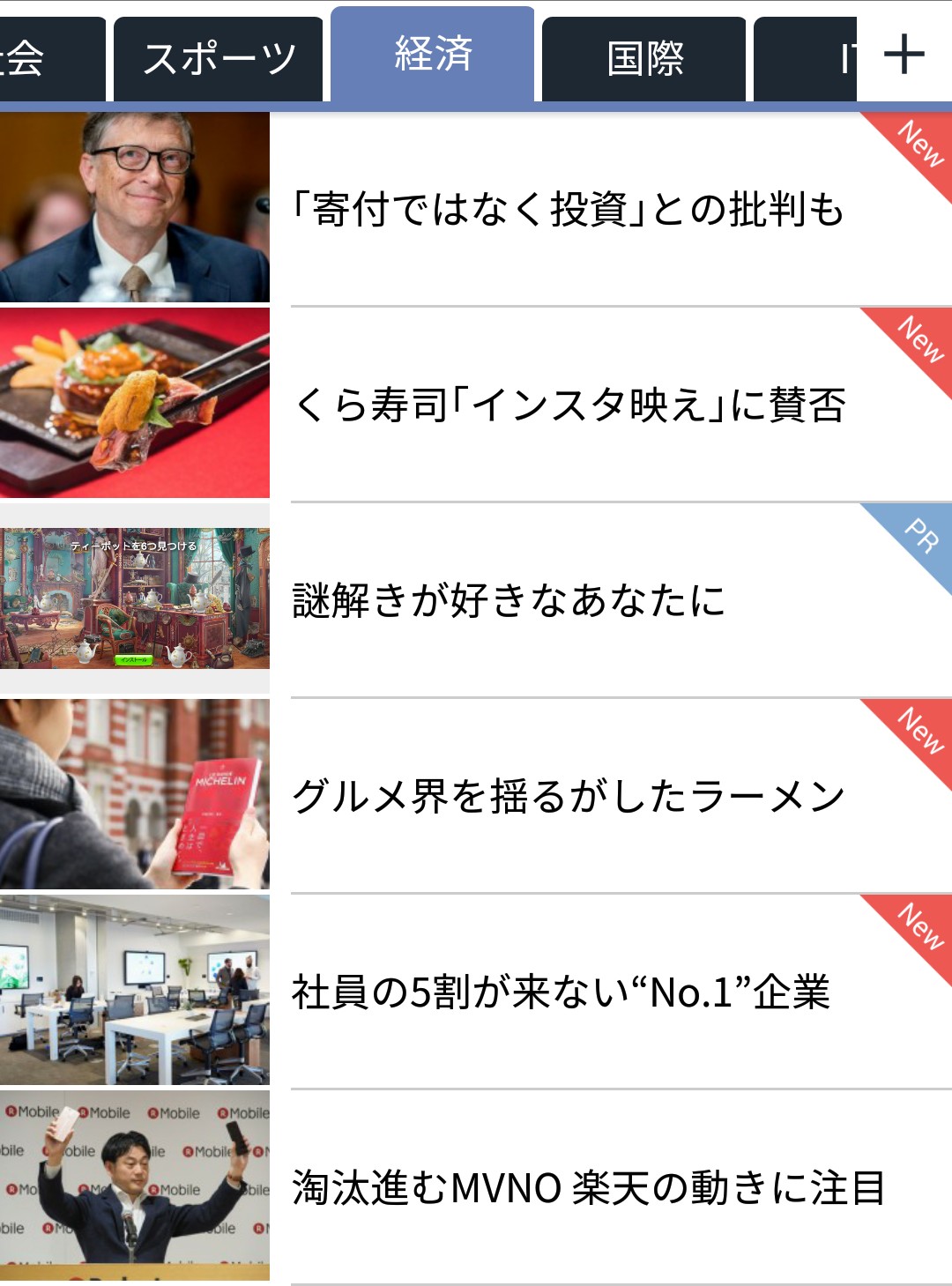Viewport: 952px width, 1286px height.
Task: Add a new tab with plus icon
Action: (x=904, y=55)
